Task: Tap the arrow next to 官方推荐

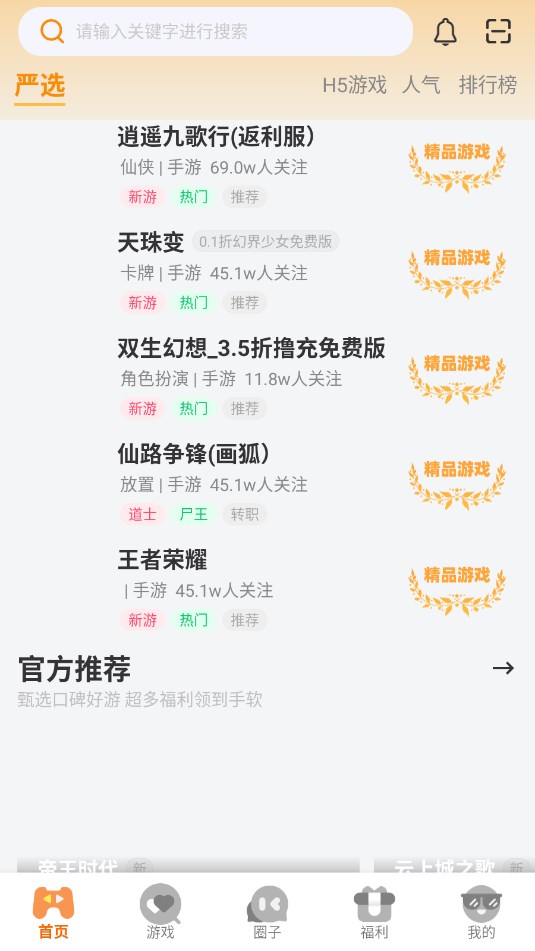Action: (503, 668)
